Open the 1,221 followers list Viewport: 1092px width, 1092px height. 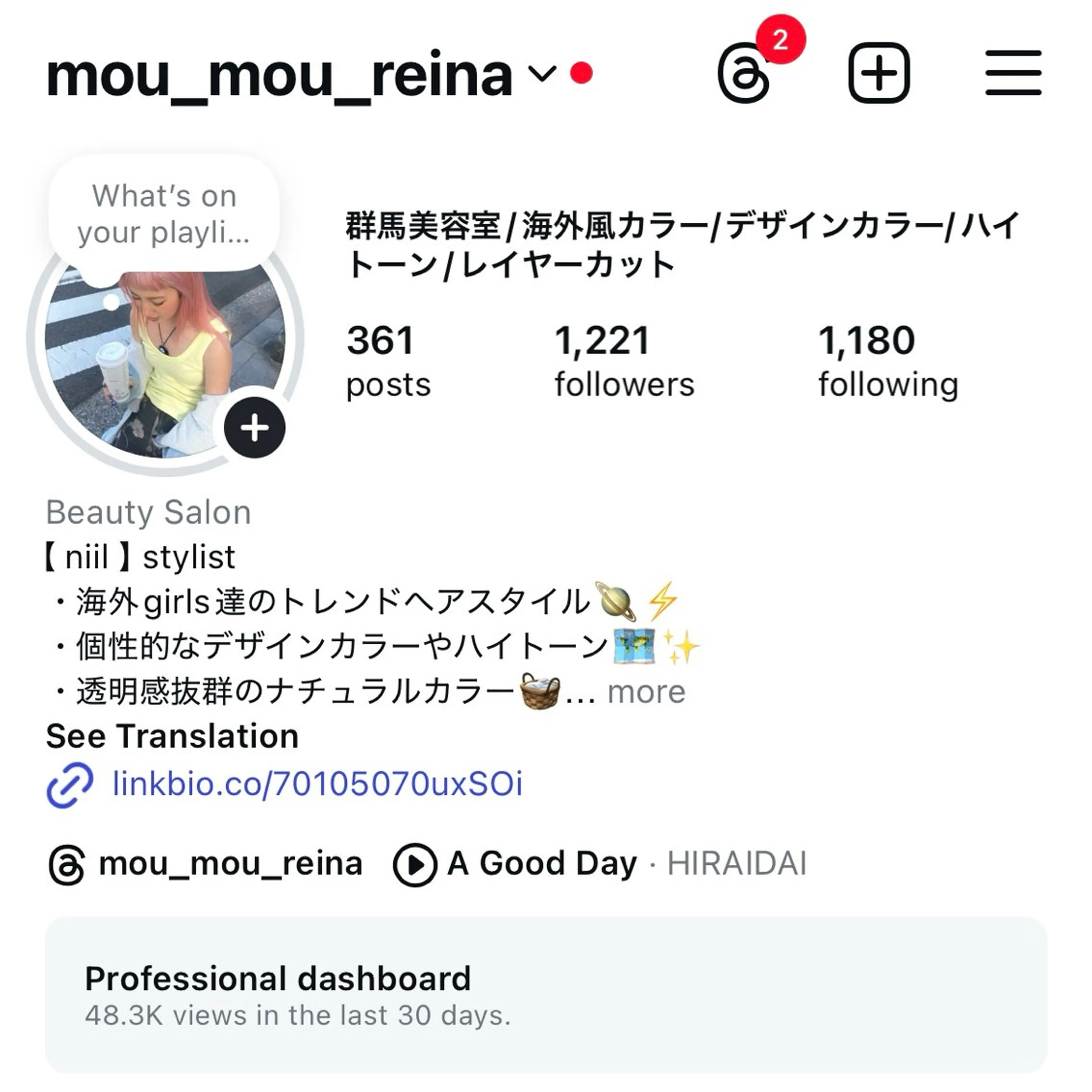tap(624, 361)
